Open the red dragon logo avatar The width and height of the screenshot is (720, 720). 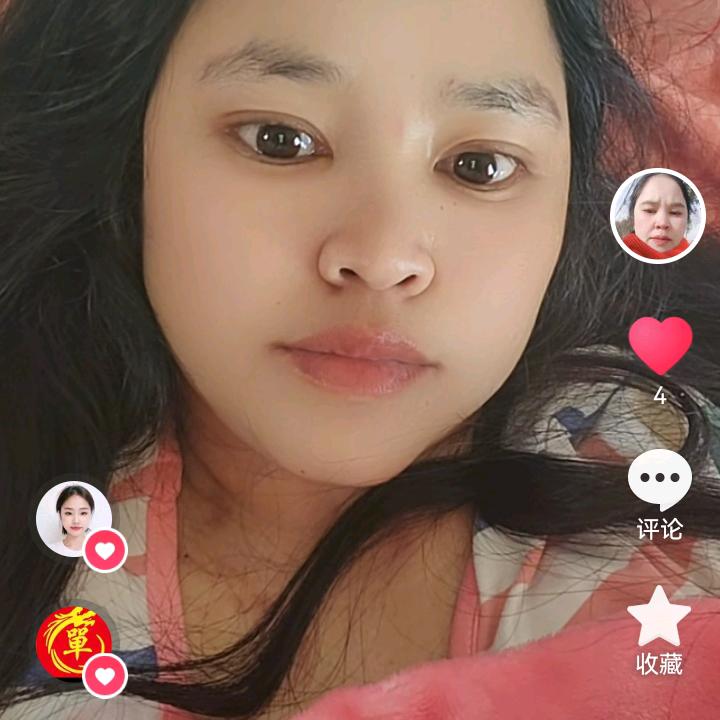(73, 642)
